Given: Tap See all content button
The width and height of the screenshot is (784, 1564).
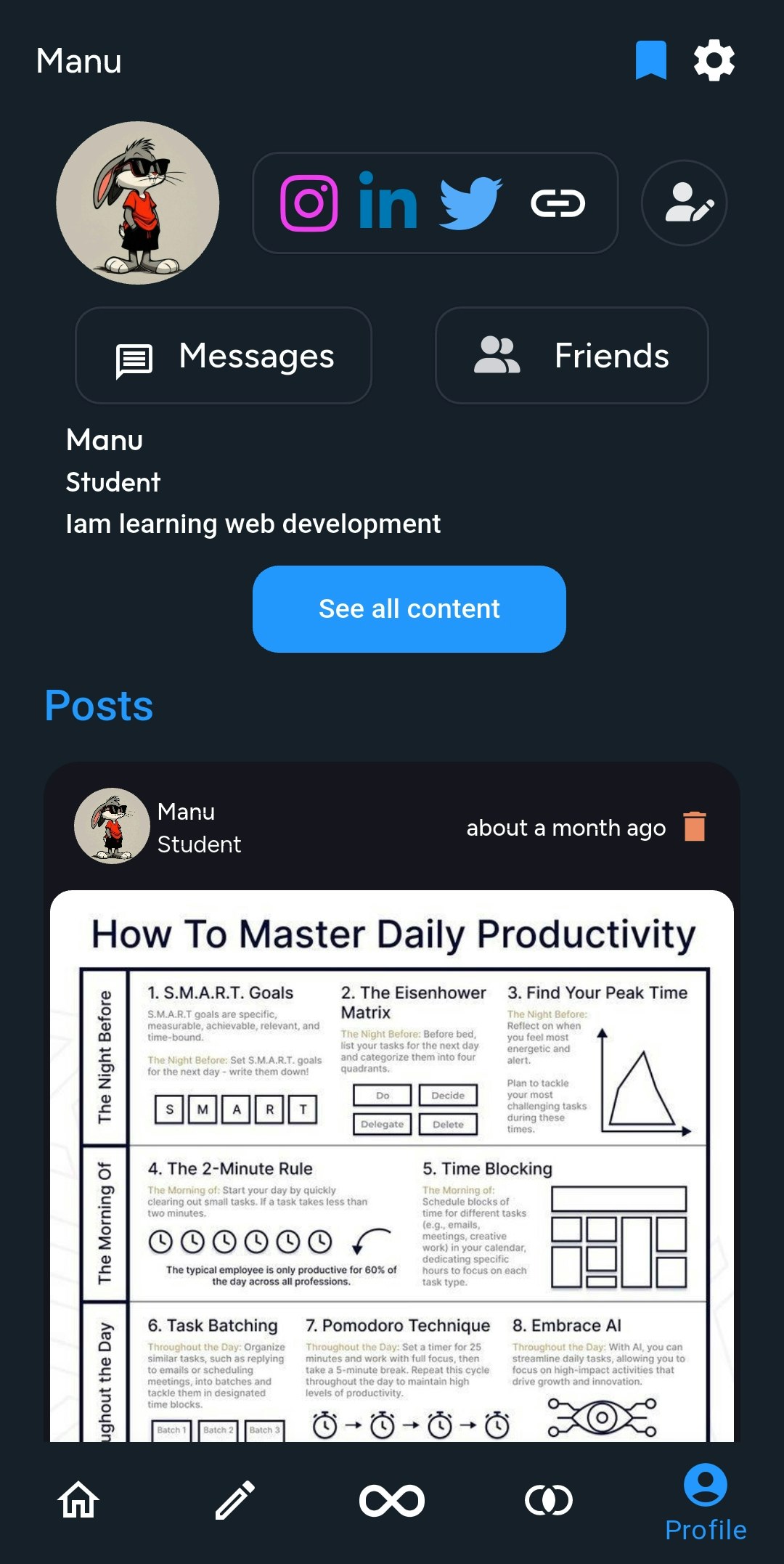Looking at the screenshot, I should click(x=409, y=608).
